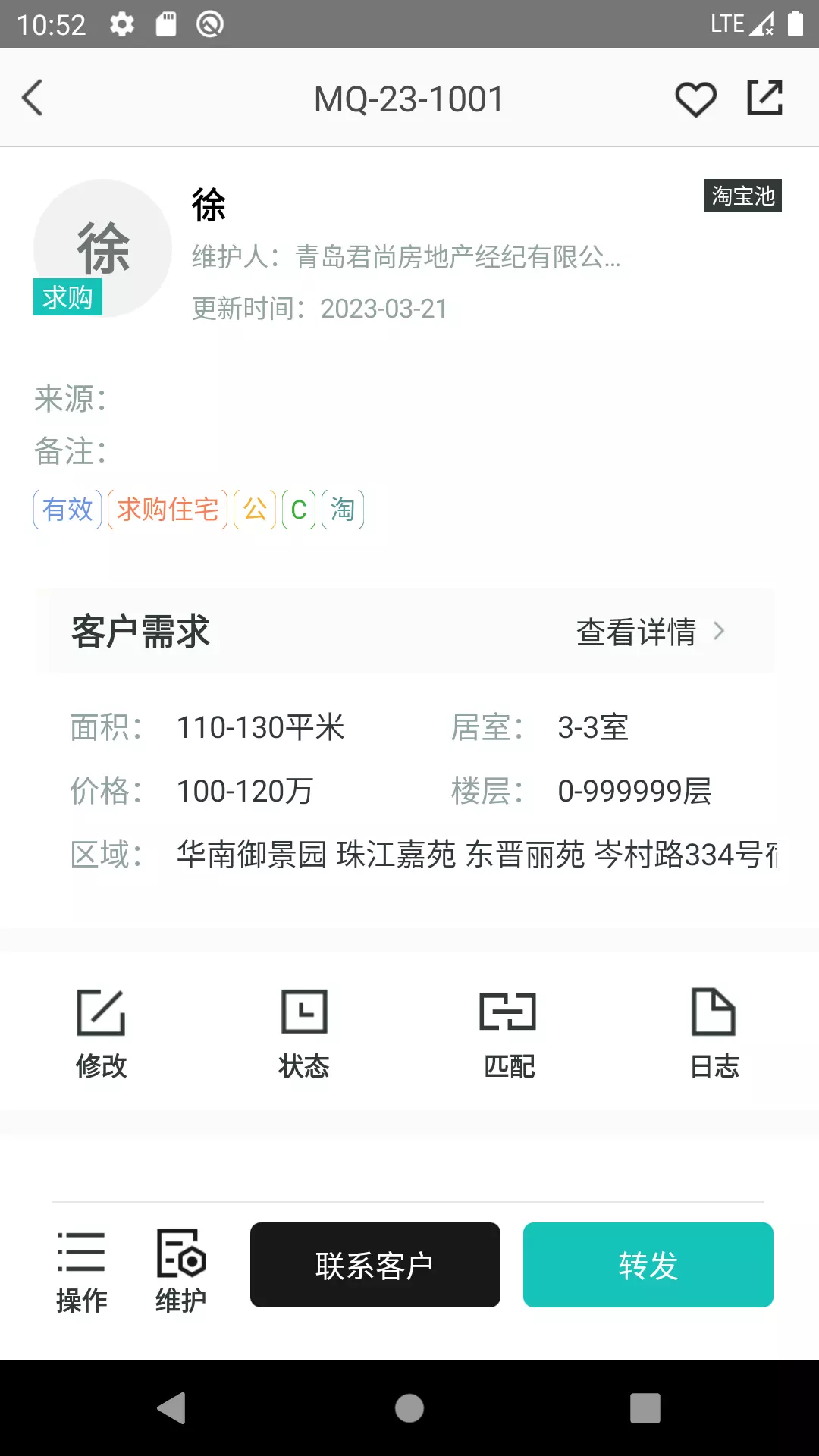Tap the green 转发 button

[x=648, y=1265]
